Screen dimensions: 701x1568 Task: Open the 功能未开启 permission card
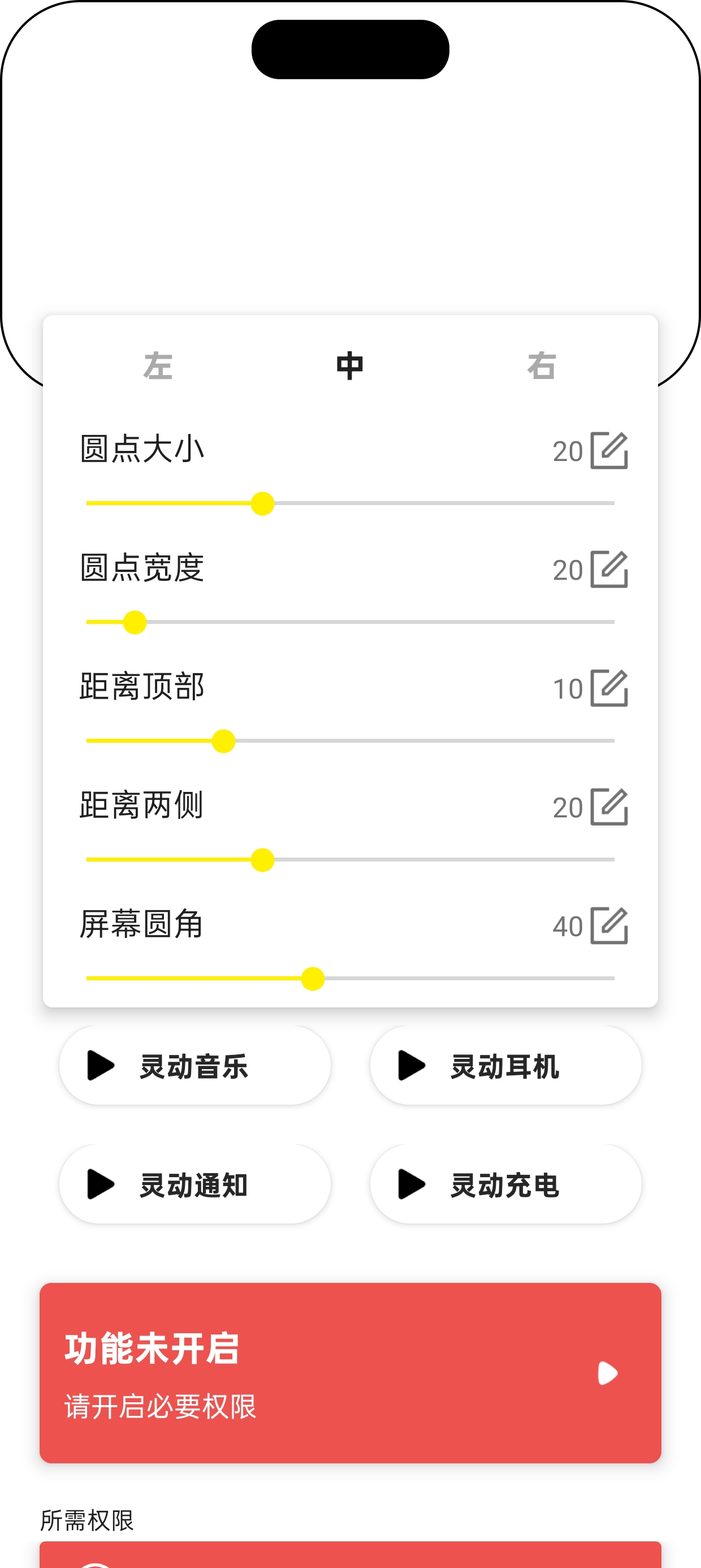(x=350, y=1373)
